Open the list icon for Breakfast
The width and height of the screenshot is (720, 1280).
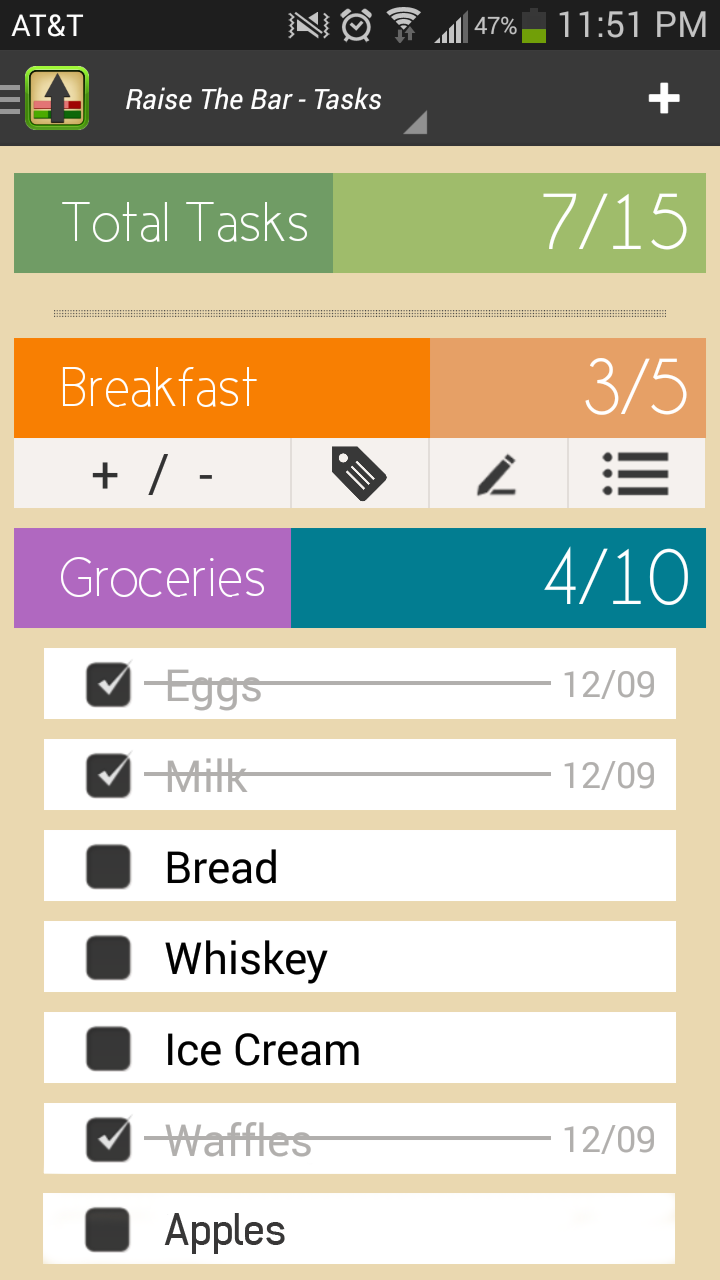pos(636,474)
